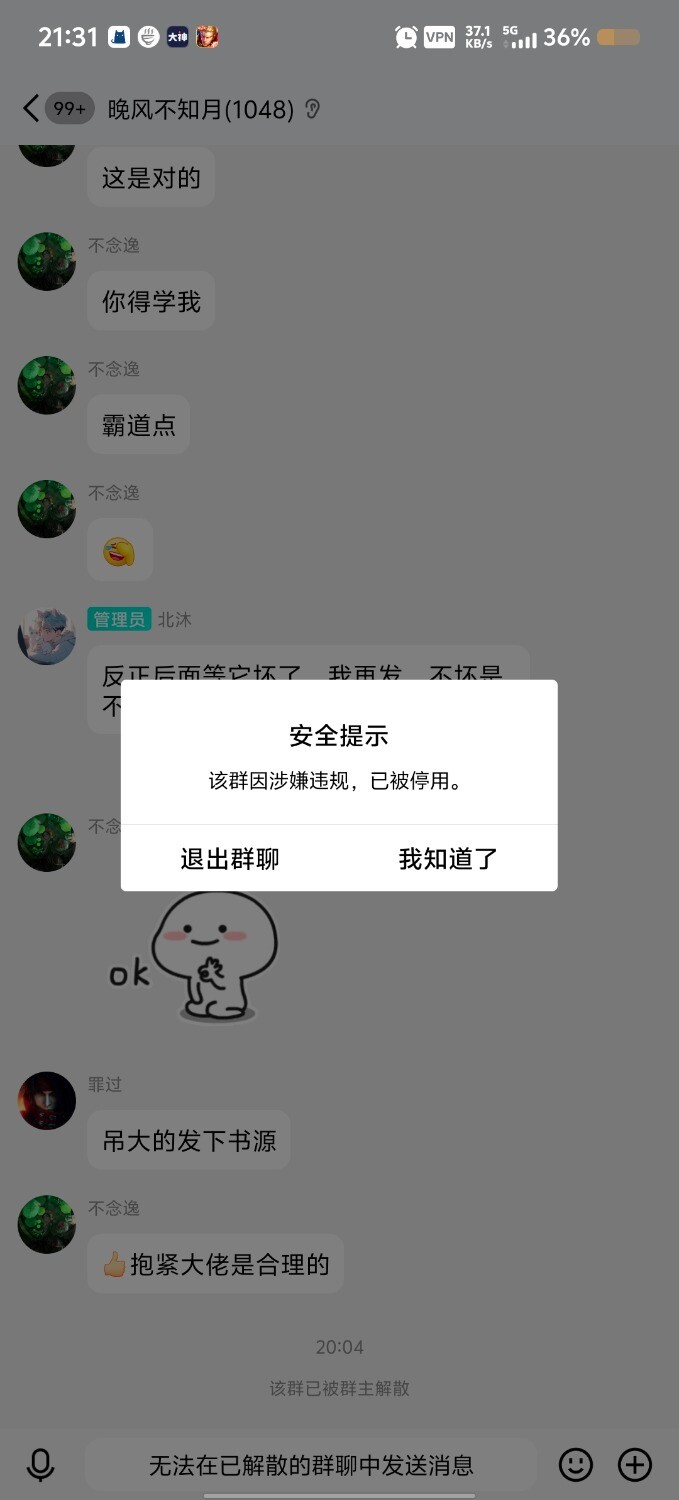The image size is (679, 1500).
Task: Tap 退出群聊 in the dialog
Action: click(230, 859)
